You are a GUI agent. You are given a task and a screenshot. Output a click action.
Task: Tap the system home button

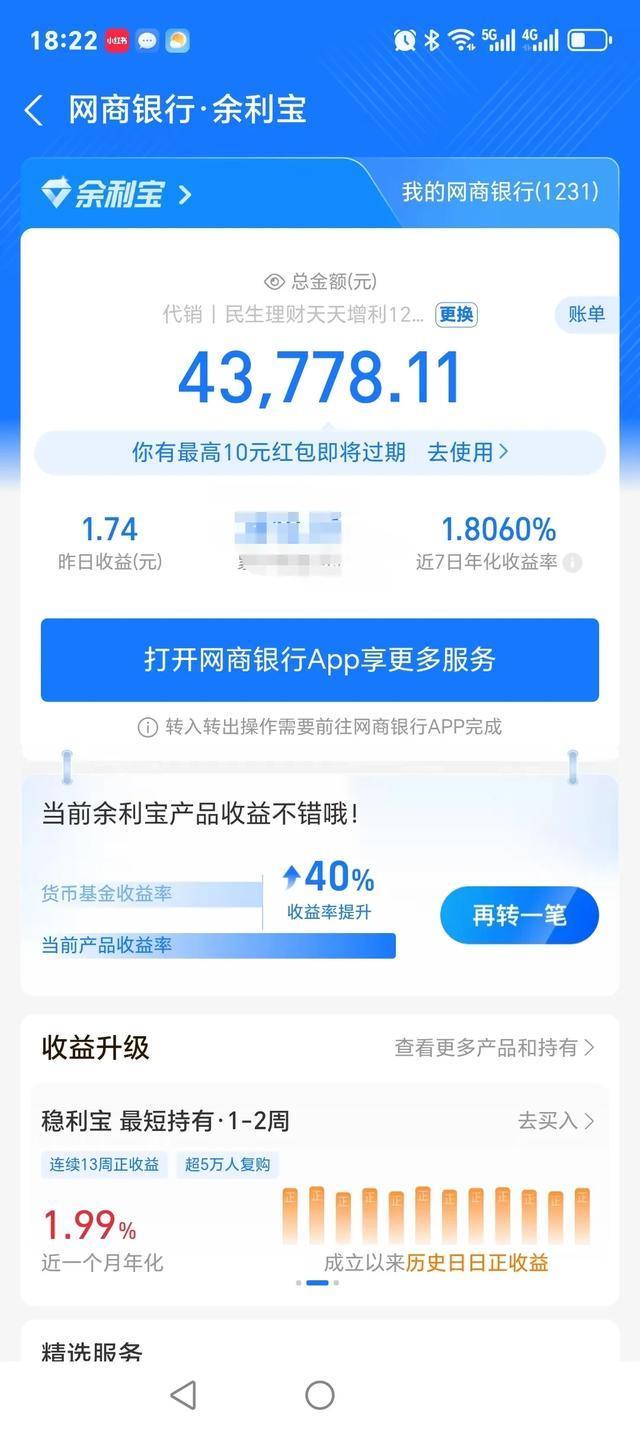pyautogui.click(x=320, y=1394)
